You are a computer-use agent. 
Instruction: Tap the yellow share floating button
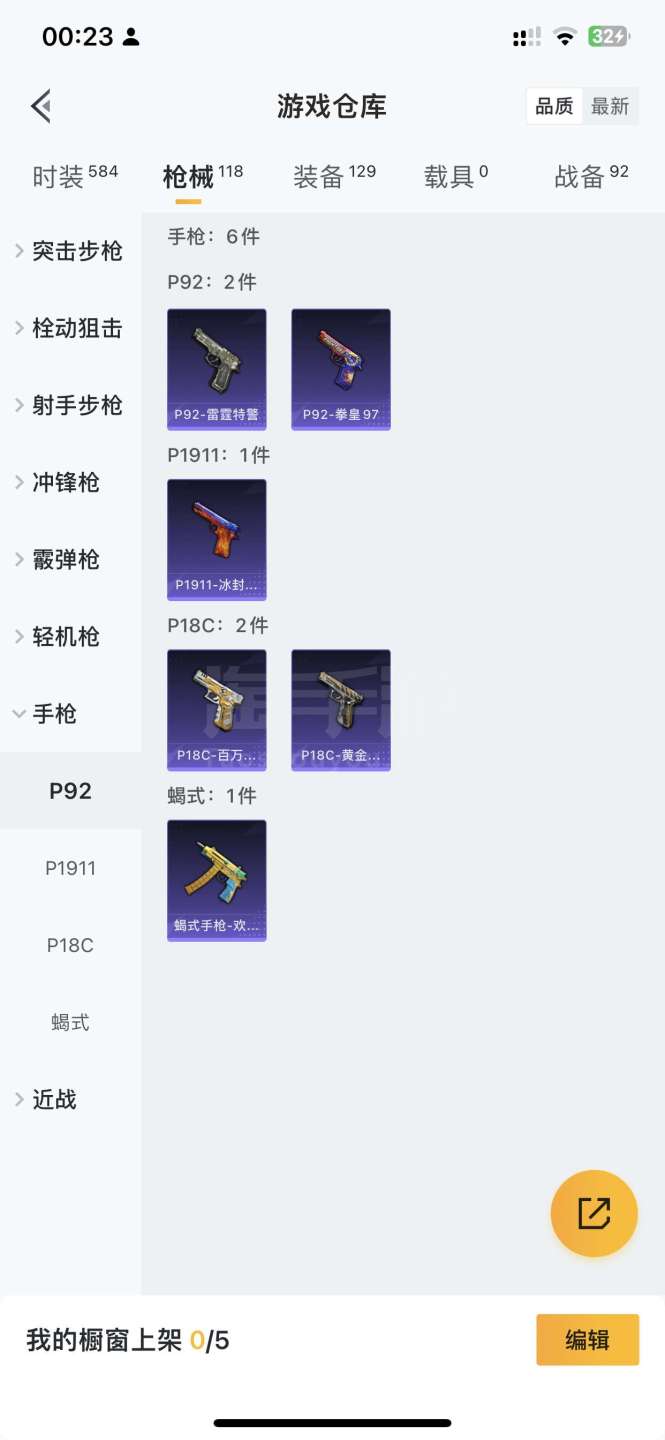coord(594,1213)
